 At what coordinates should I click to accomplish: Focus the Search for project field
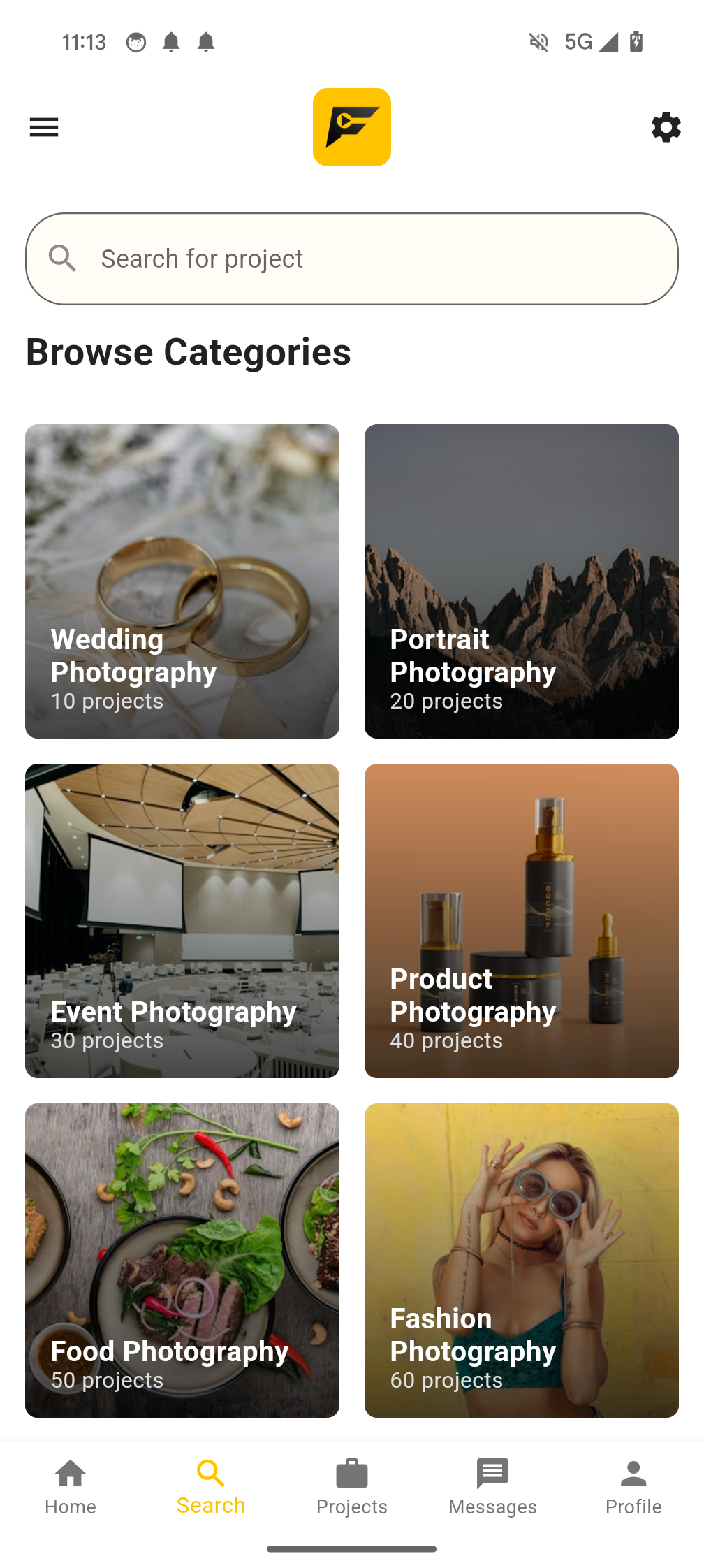[x=352, y=259]
